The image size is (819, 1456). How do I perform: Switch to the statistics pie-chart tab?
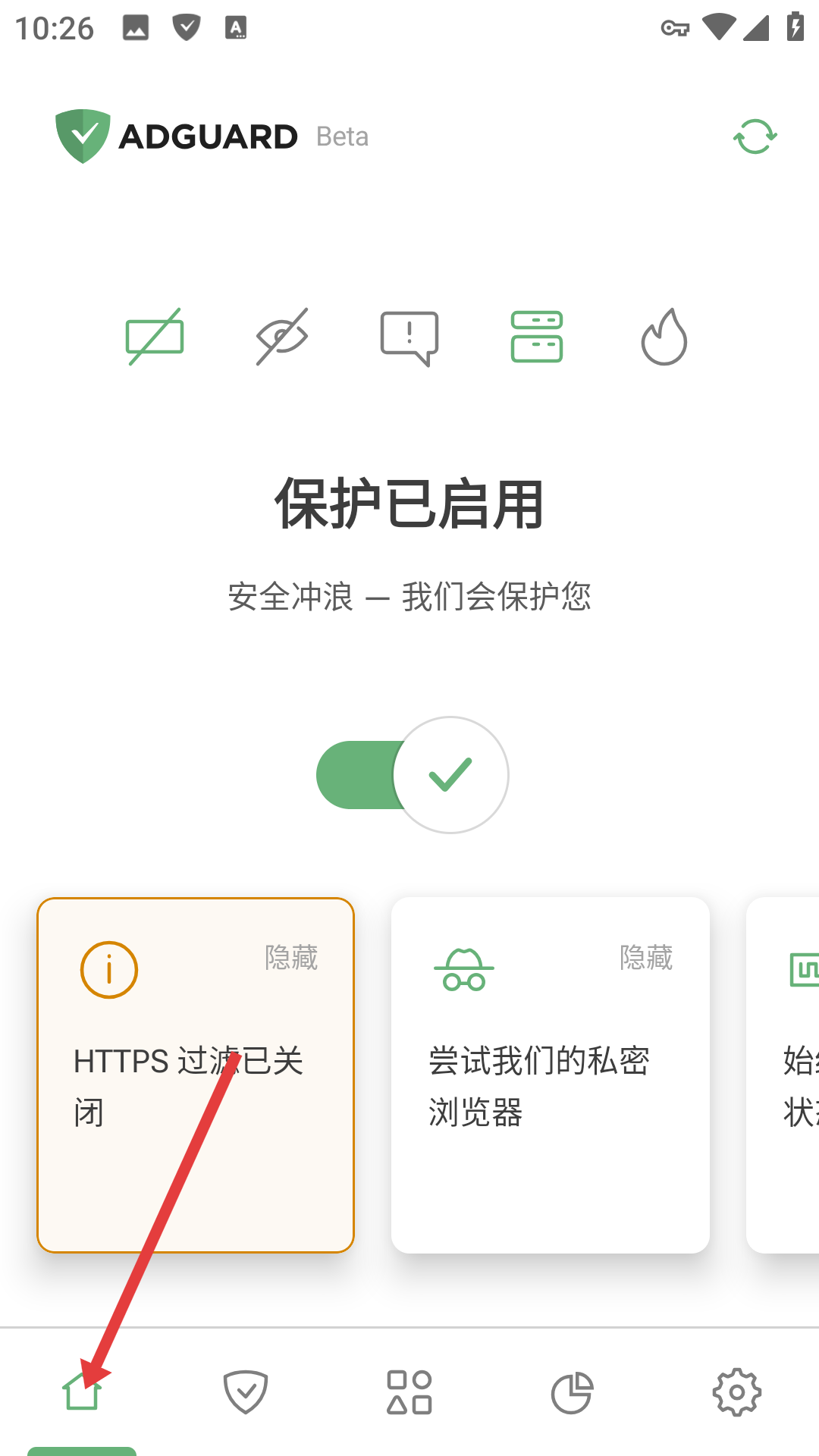[x=572, y=1392]
